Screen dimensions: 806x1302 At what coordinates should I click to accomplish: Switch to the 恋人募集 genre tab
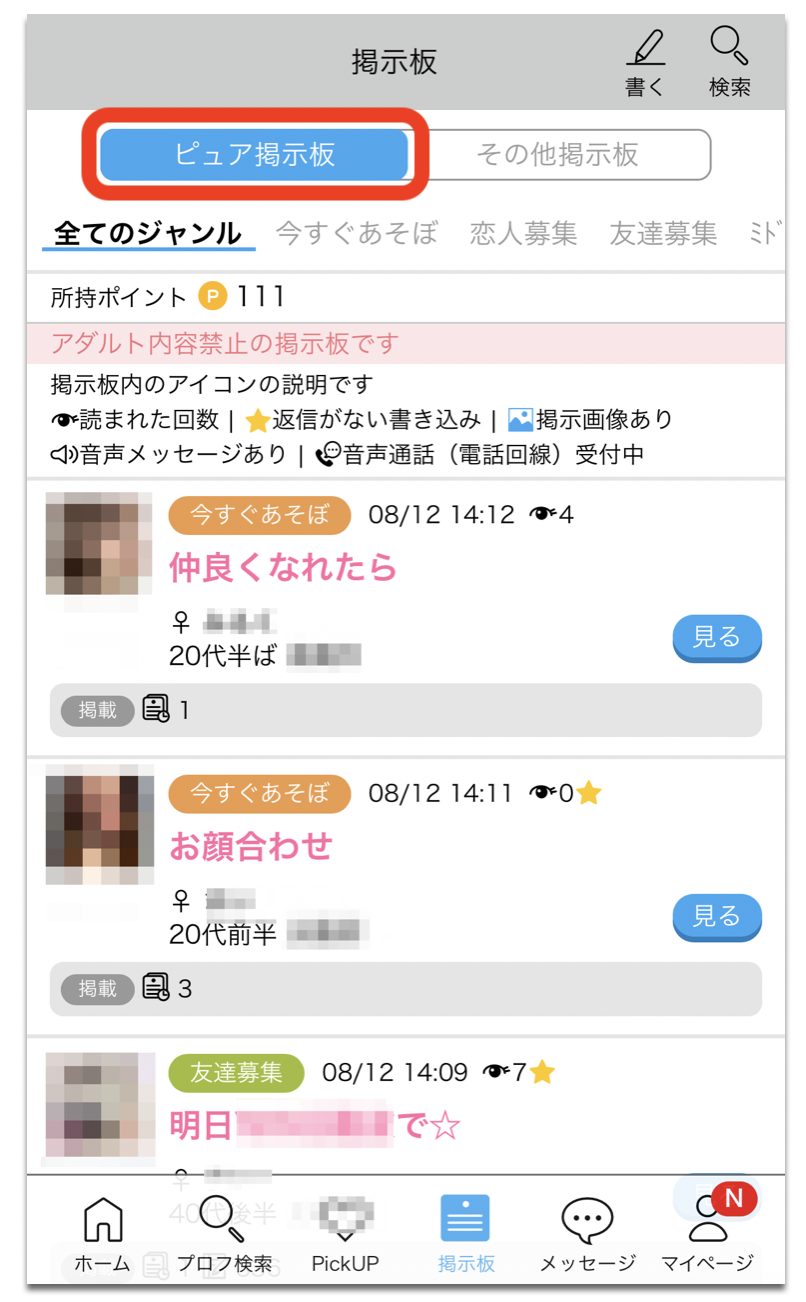pyautogui.click(x=523, y=233)
